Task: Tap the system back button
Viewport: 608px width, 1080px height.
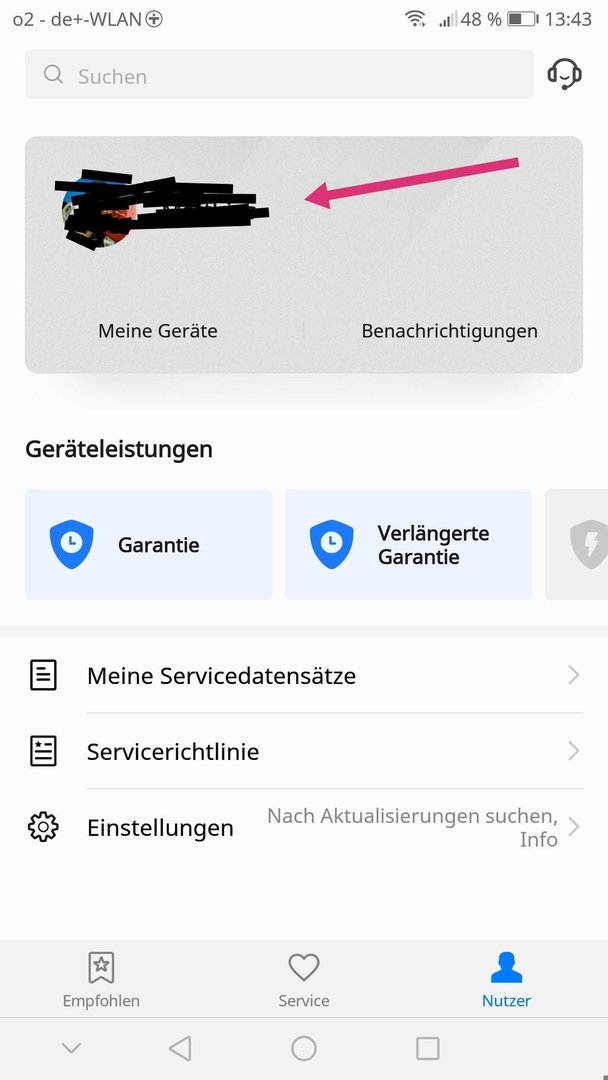Action: click(x=180, y=1048)
